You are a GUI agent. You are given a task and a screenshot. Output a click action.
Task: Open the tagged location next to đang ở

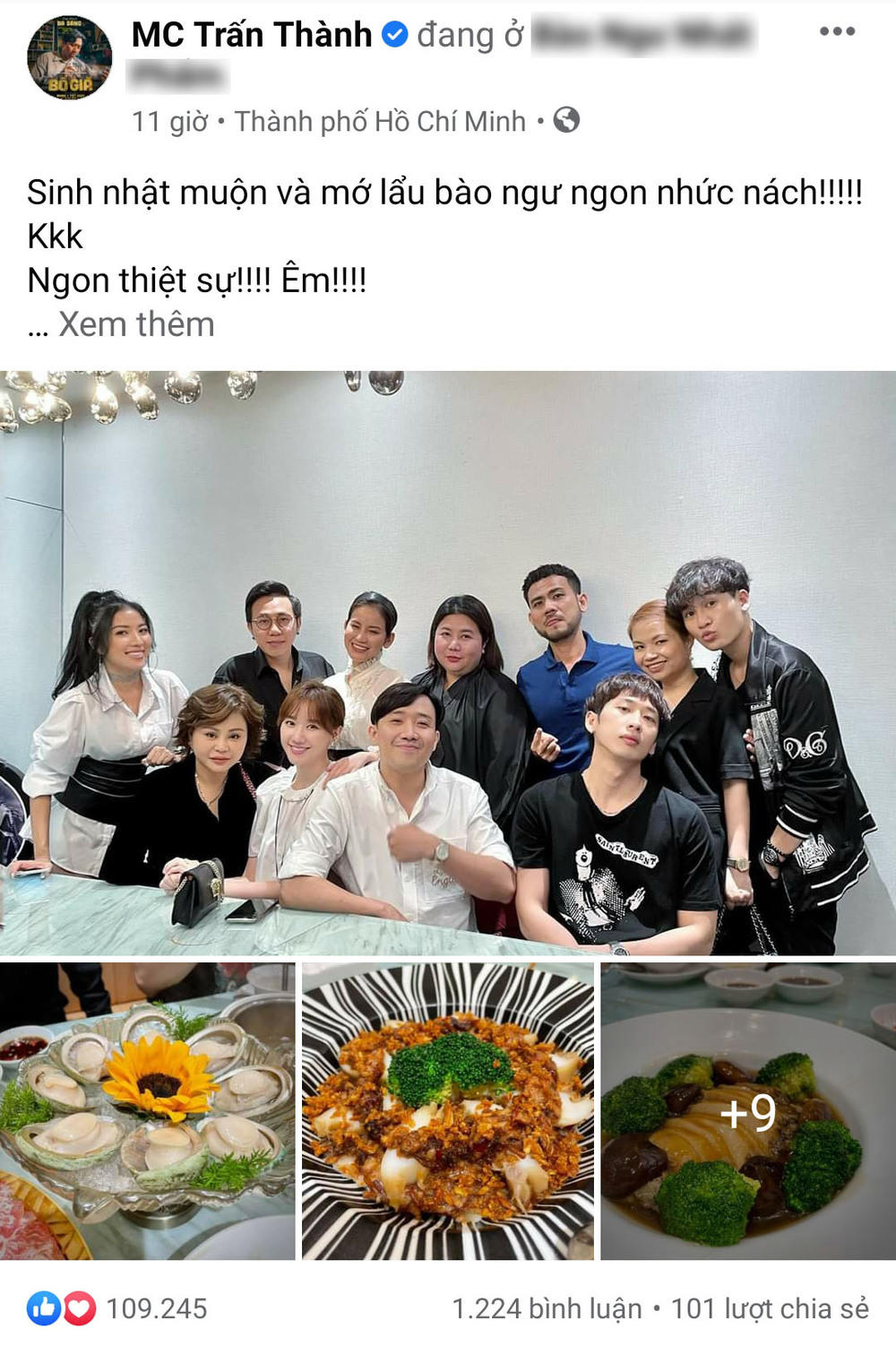[643, 37]
